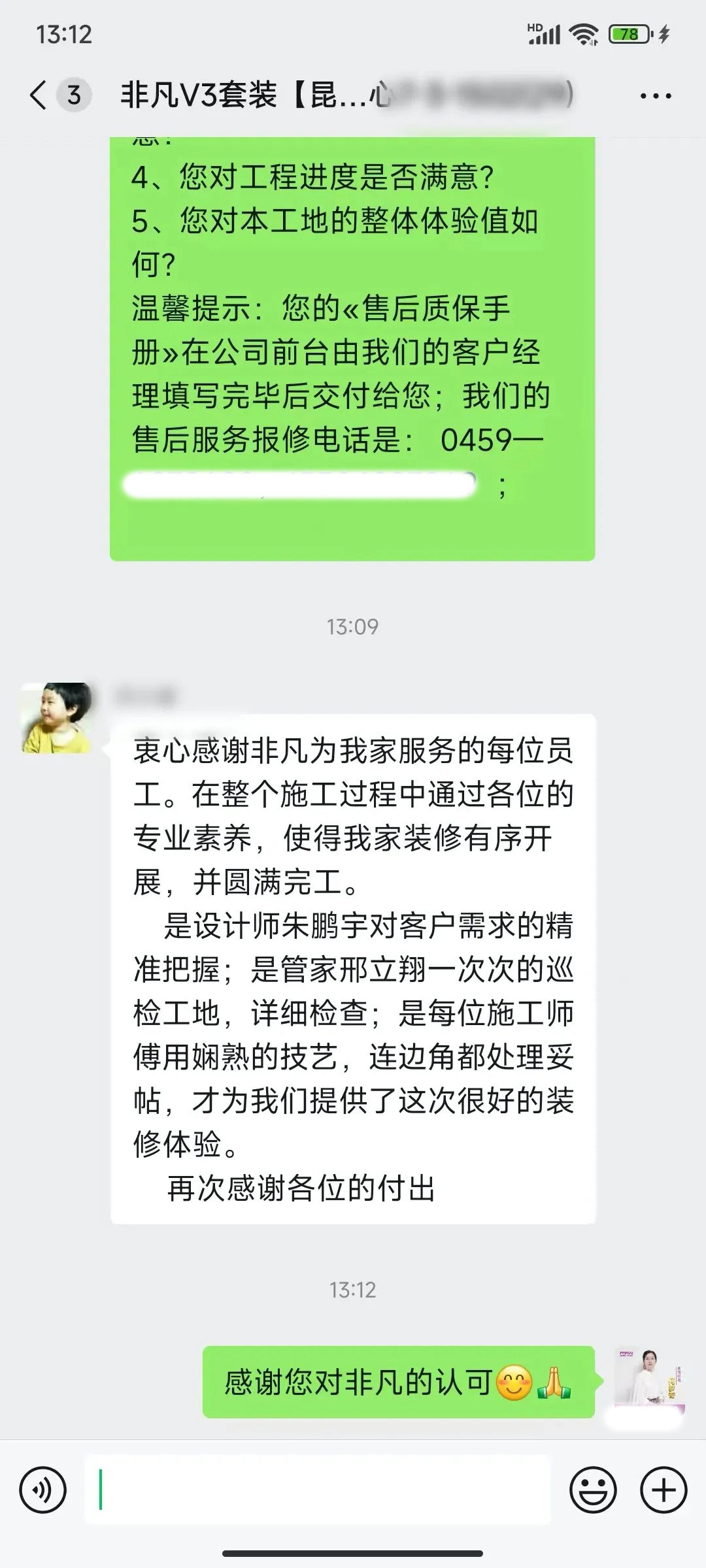Open the group chat options menu
The height and width of the screenshot is (1568, 706).
(x=656, y=97)
